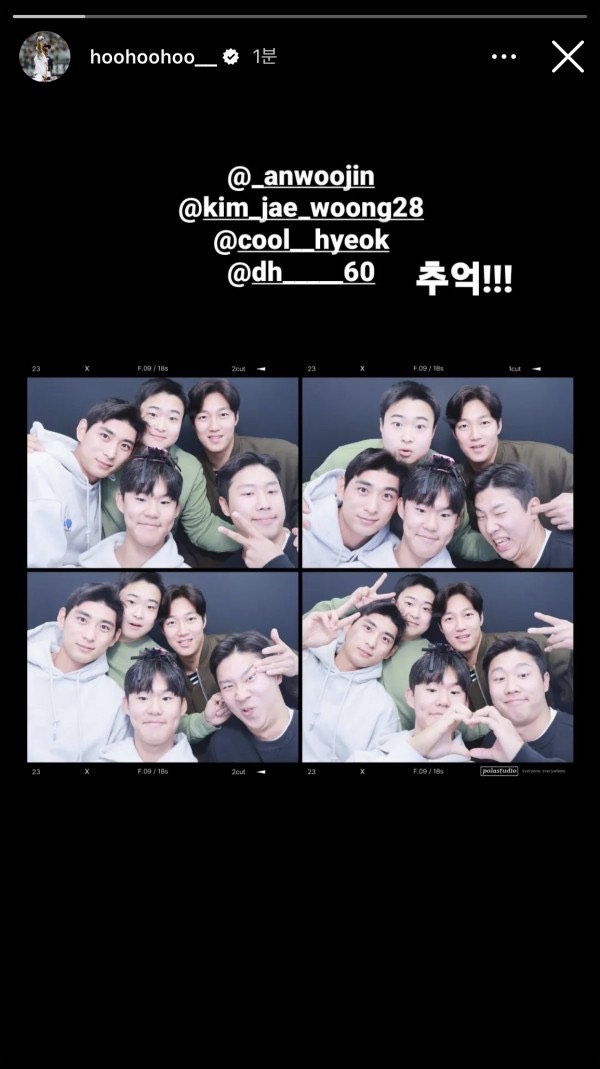Open the three-dot story options menu
Screen dimensions: 600x1069
coord(505,57)
